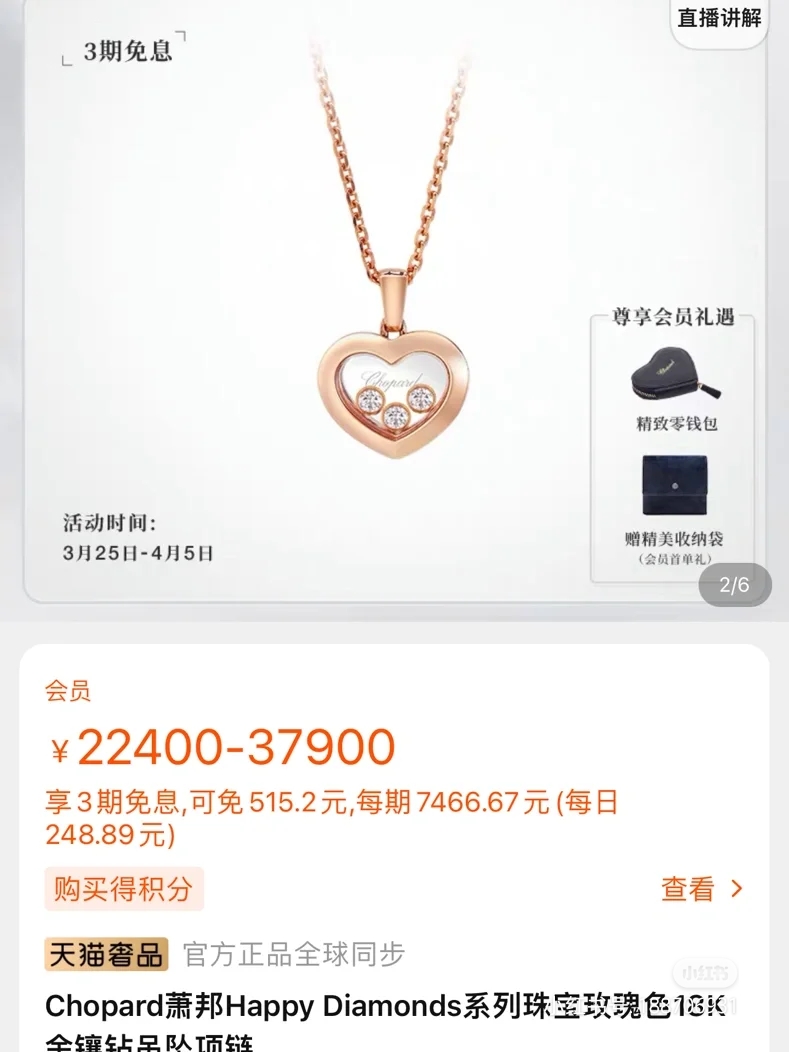Tap the 购买得积分 tag
Viewport: 789px width, 1052px height.
point(123,889)
